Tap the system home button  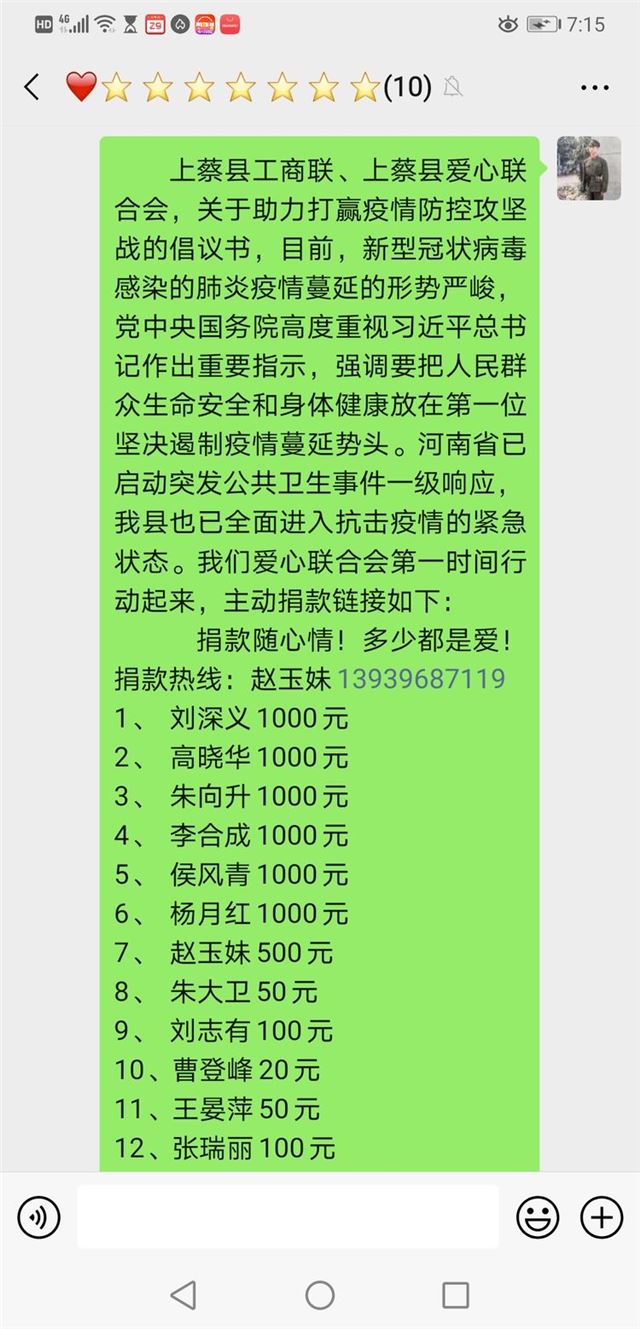[x=320, y=1296]
